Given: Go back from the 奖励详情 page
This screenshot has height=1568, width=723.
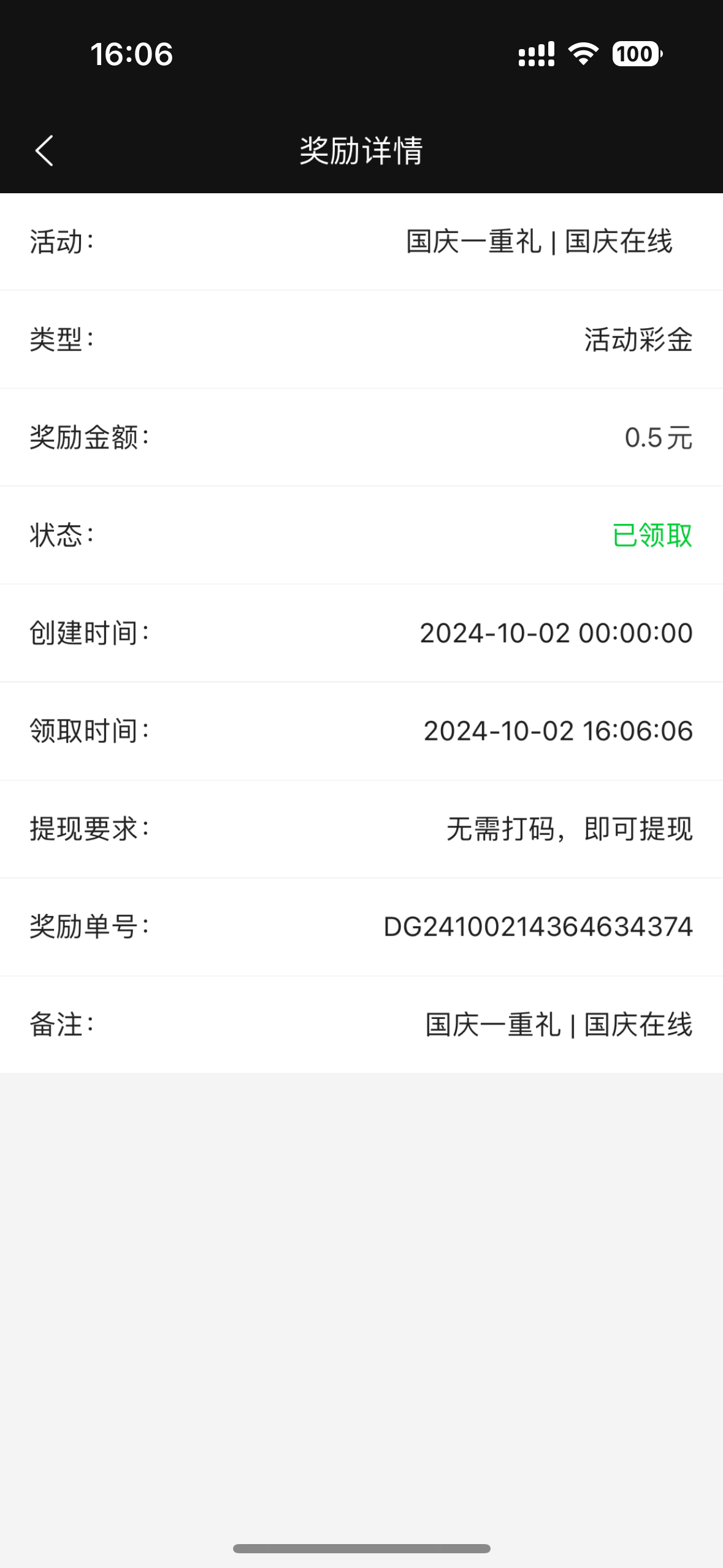Looking at the screenshot, I should (x=44, y=151).
